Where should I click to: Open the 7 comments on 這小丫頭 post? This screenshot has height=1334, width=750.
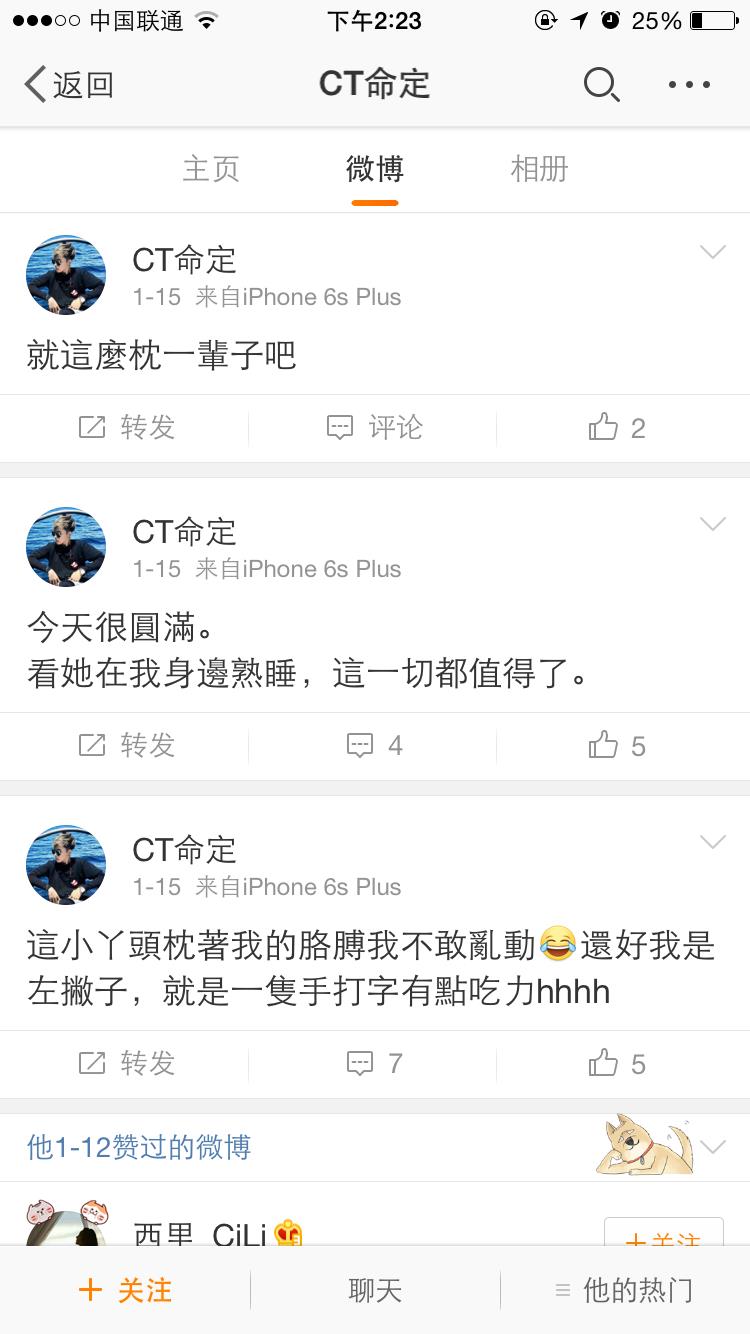pos(374,1063)
